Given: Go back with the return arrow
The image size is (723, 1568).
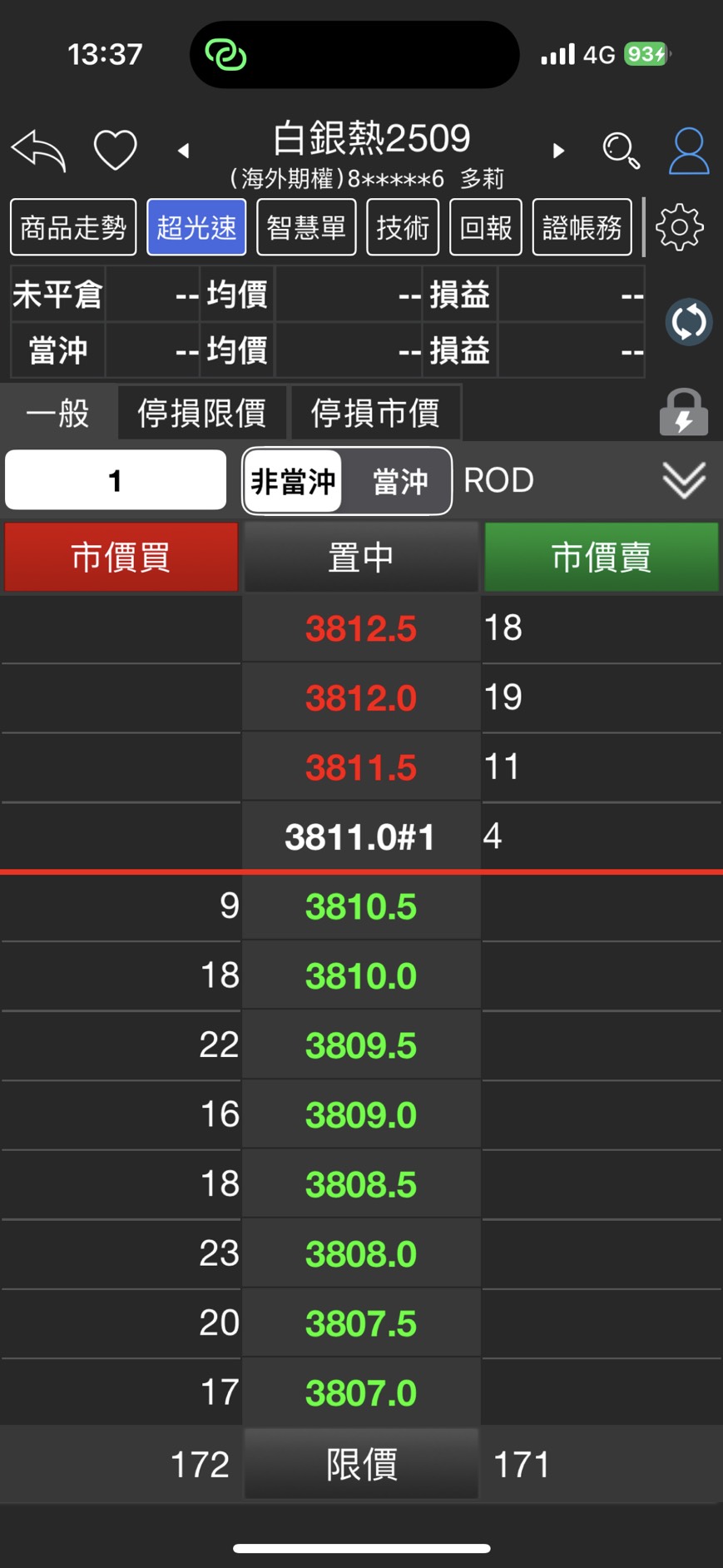Looking at the screenshot, I should click(x=38, y=151).
